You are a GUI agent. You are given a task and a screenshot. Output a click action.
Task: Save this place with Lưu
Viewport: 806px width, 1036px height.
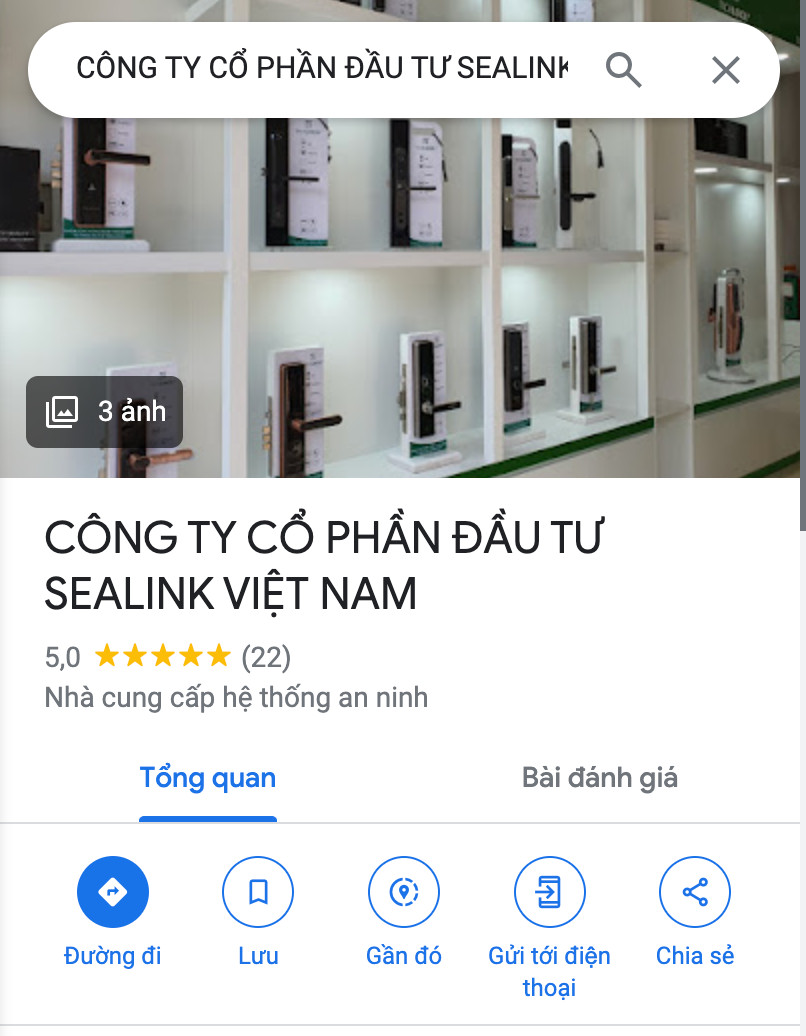pyautogui.click(x=258, y=893)
